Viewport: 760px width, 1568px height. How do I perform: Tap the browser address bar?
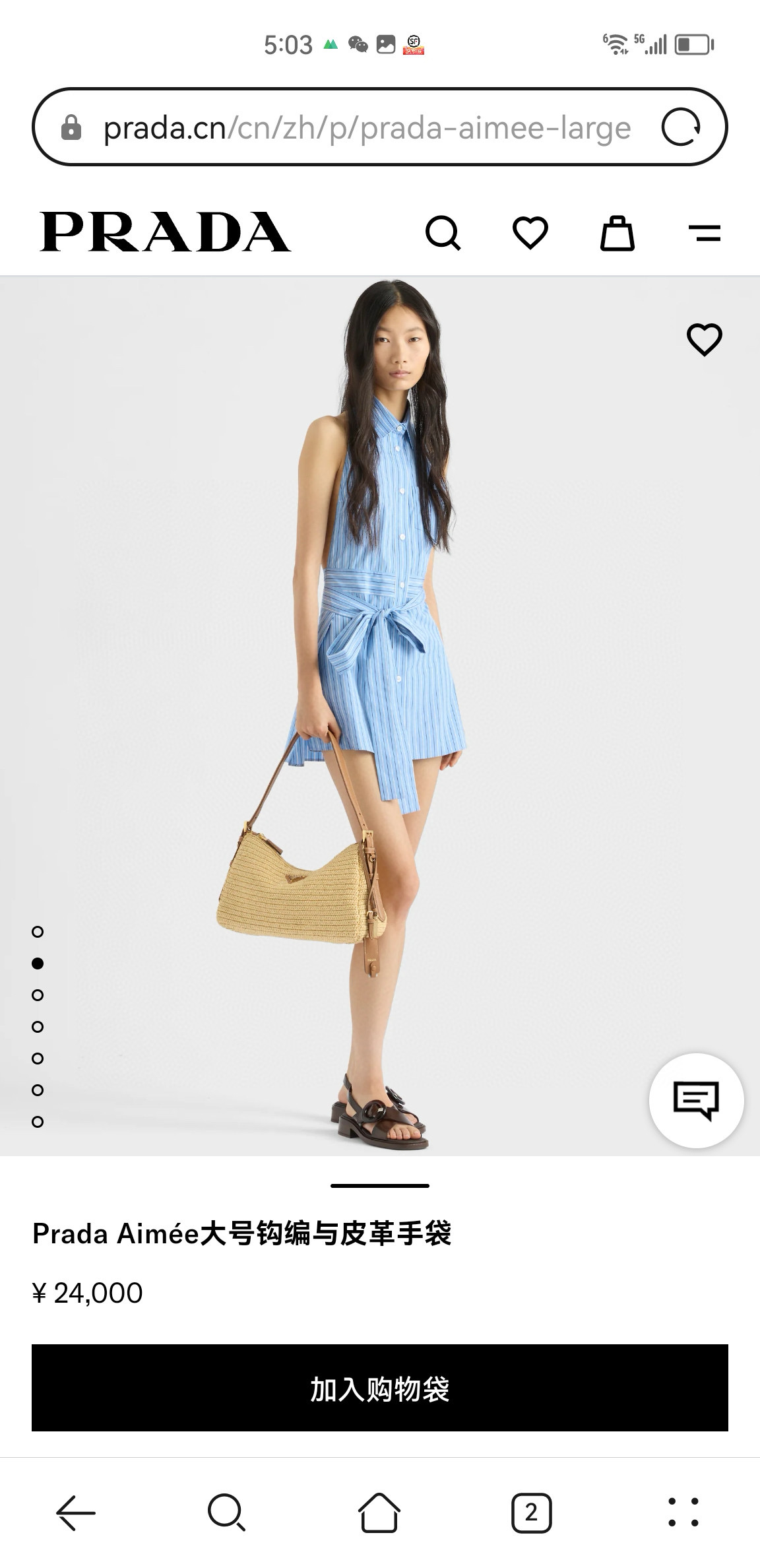(x=366, y=127)
